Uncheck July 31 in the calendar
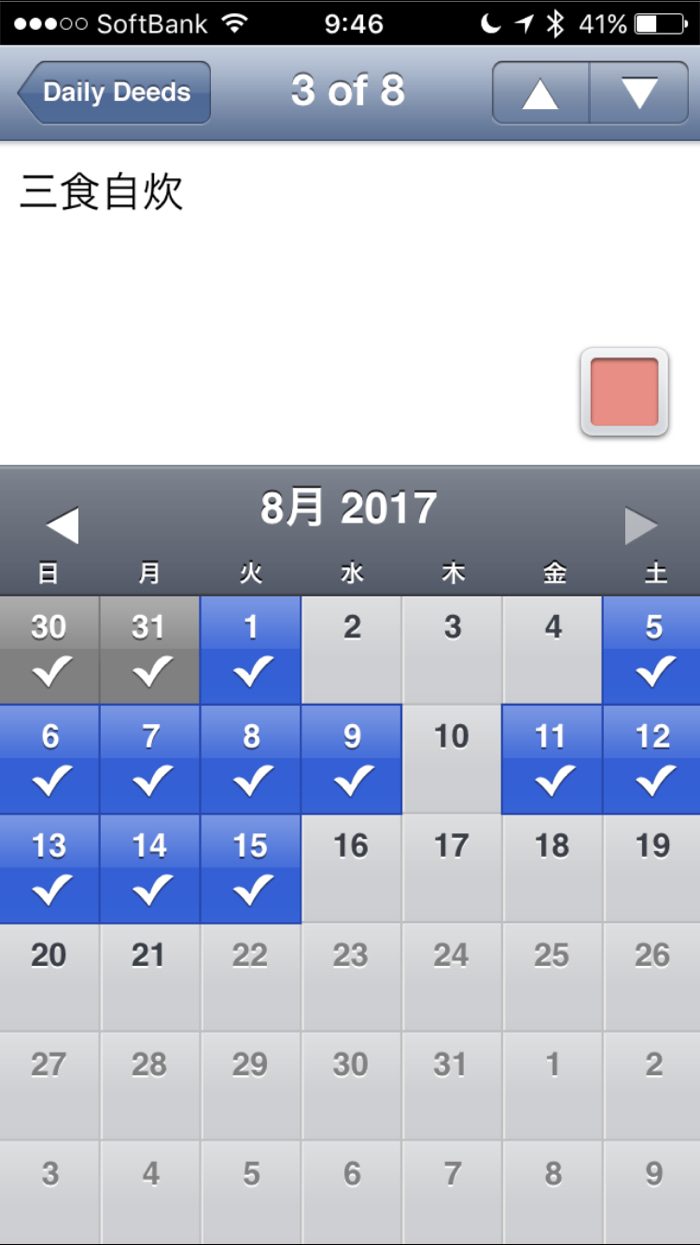 click(149, 650)
